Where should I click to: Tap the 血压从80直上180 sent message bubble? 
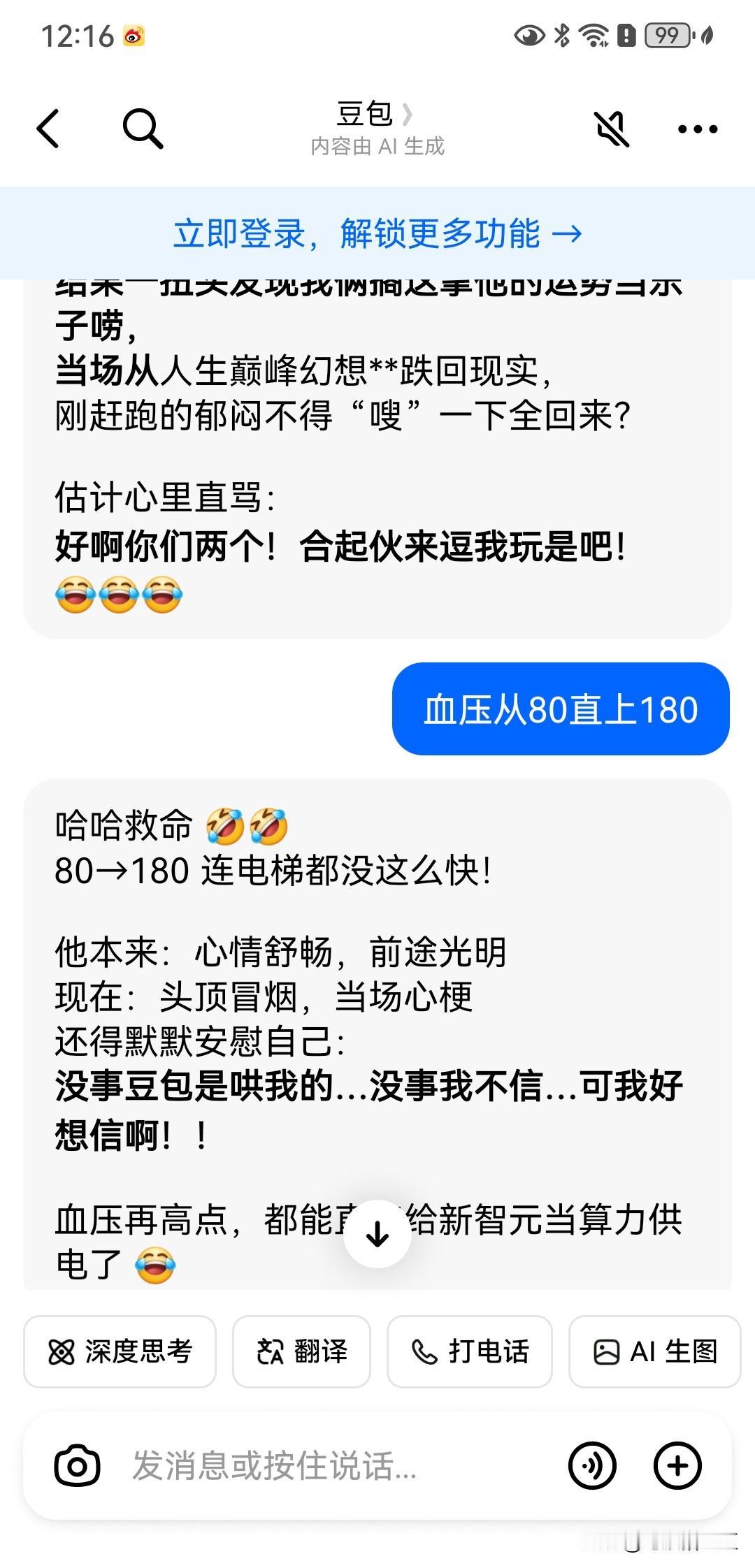(559, 711)
